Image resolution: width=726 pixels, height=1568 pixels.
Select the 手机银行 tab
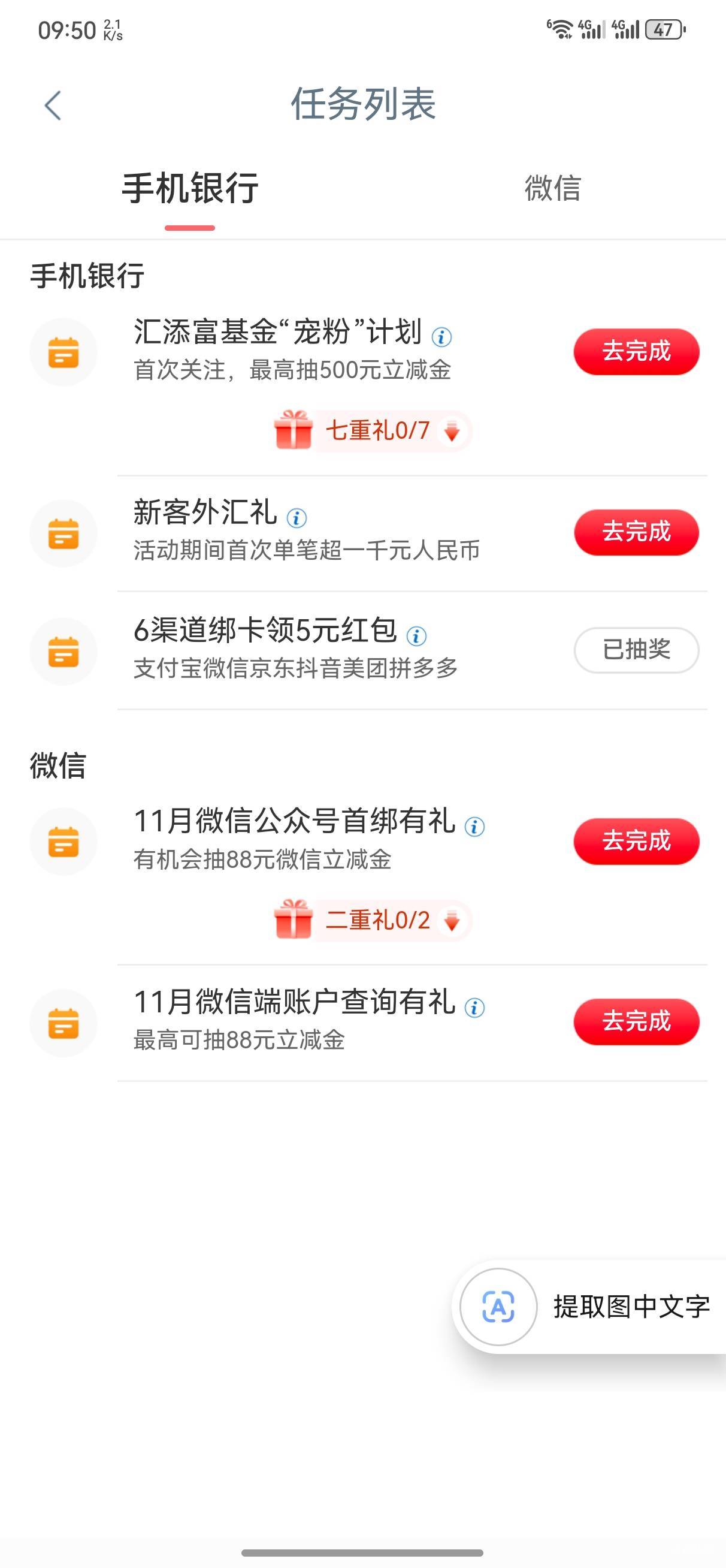190,188
